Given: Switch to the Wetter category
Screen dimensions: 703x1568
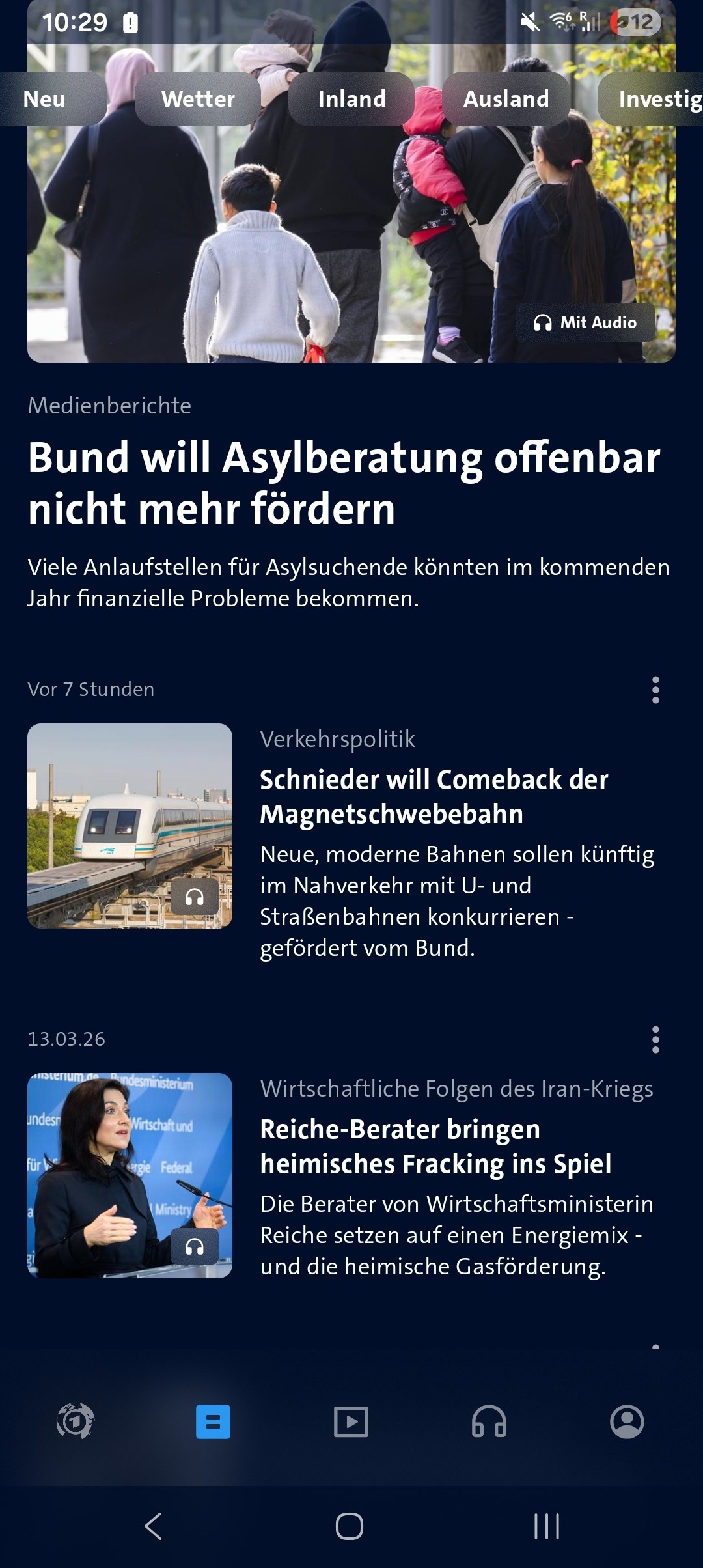Looking at the screenshot, I should (198, 99).
